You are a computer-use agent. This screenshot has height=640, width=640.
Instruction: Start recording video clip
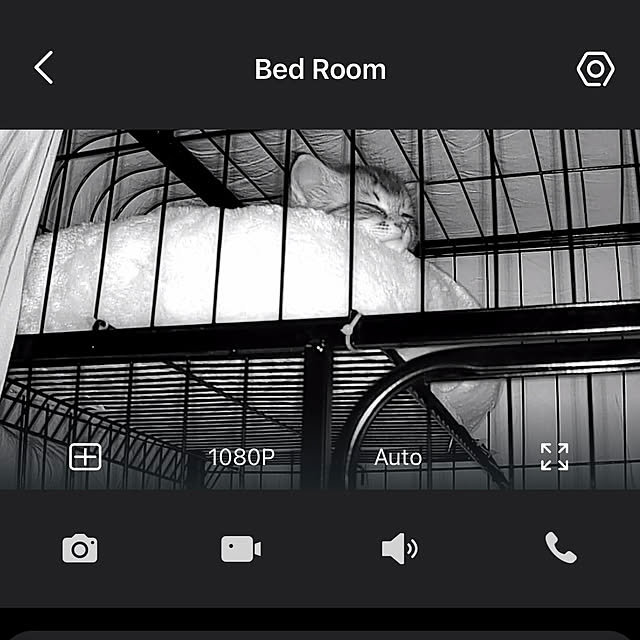click(x=241, y=548)
